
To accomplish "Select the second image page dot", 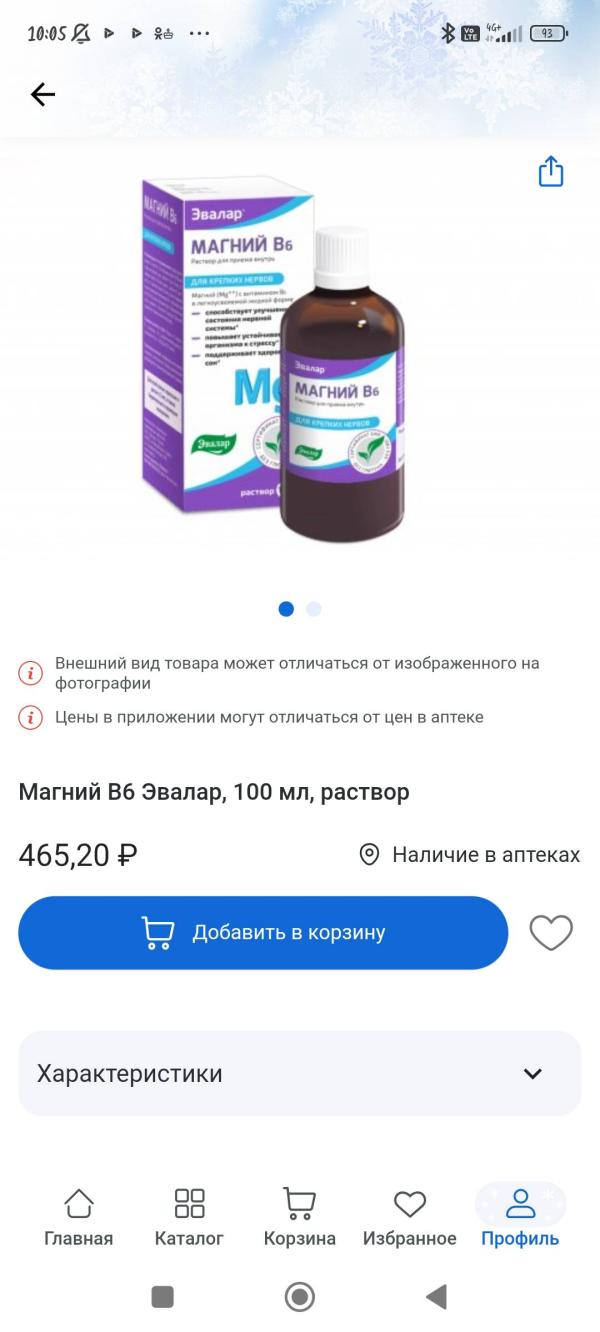I will 314,609.
